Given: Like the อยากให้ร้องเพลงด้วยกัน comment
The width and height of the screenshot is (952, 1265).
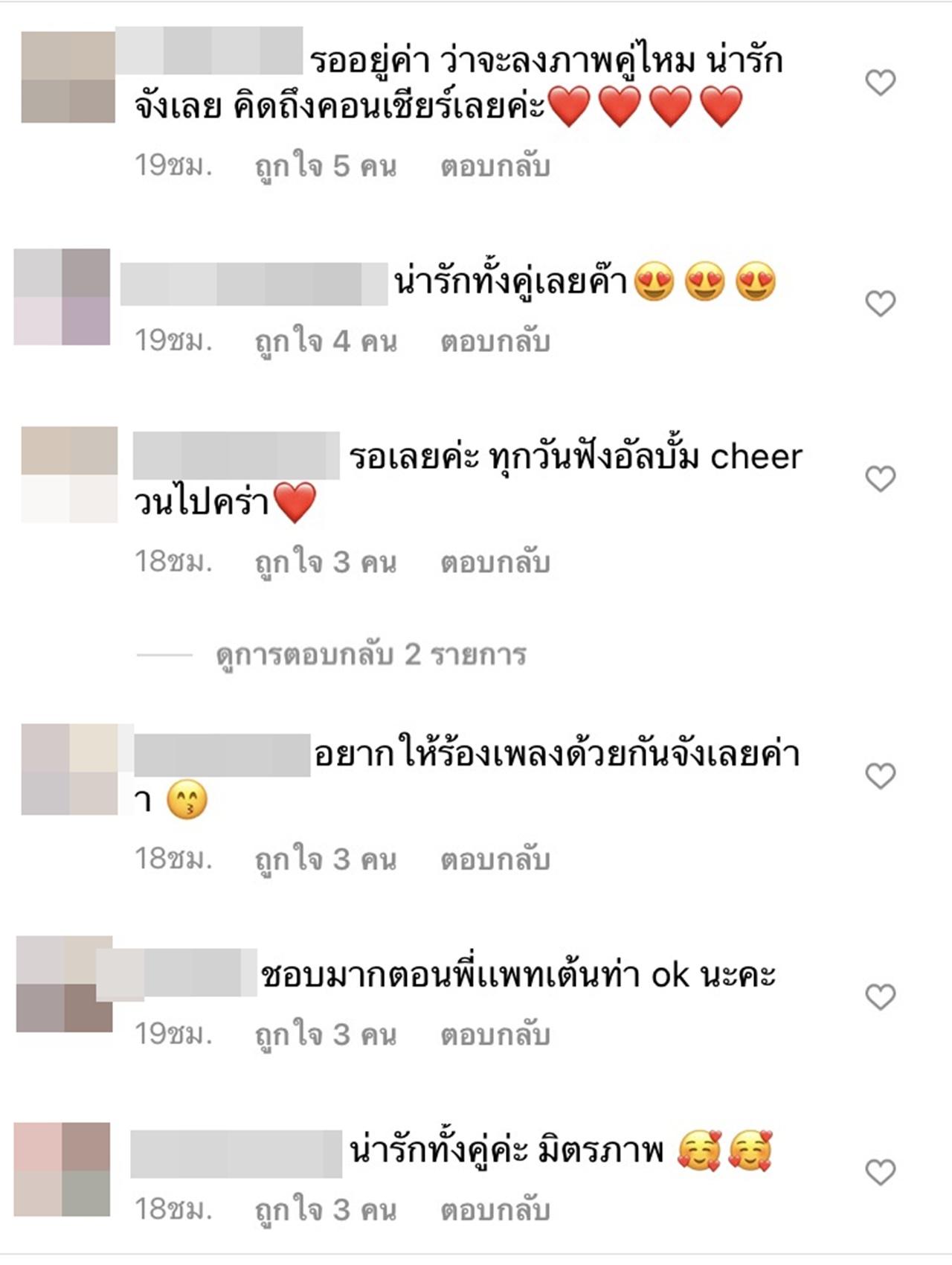Looking at the screenshot, I should [880, 776].
